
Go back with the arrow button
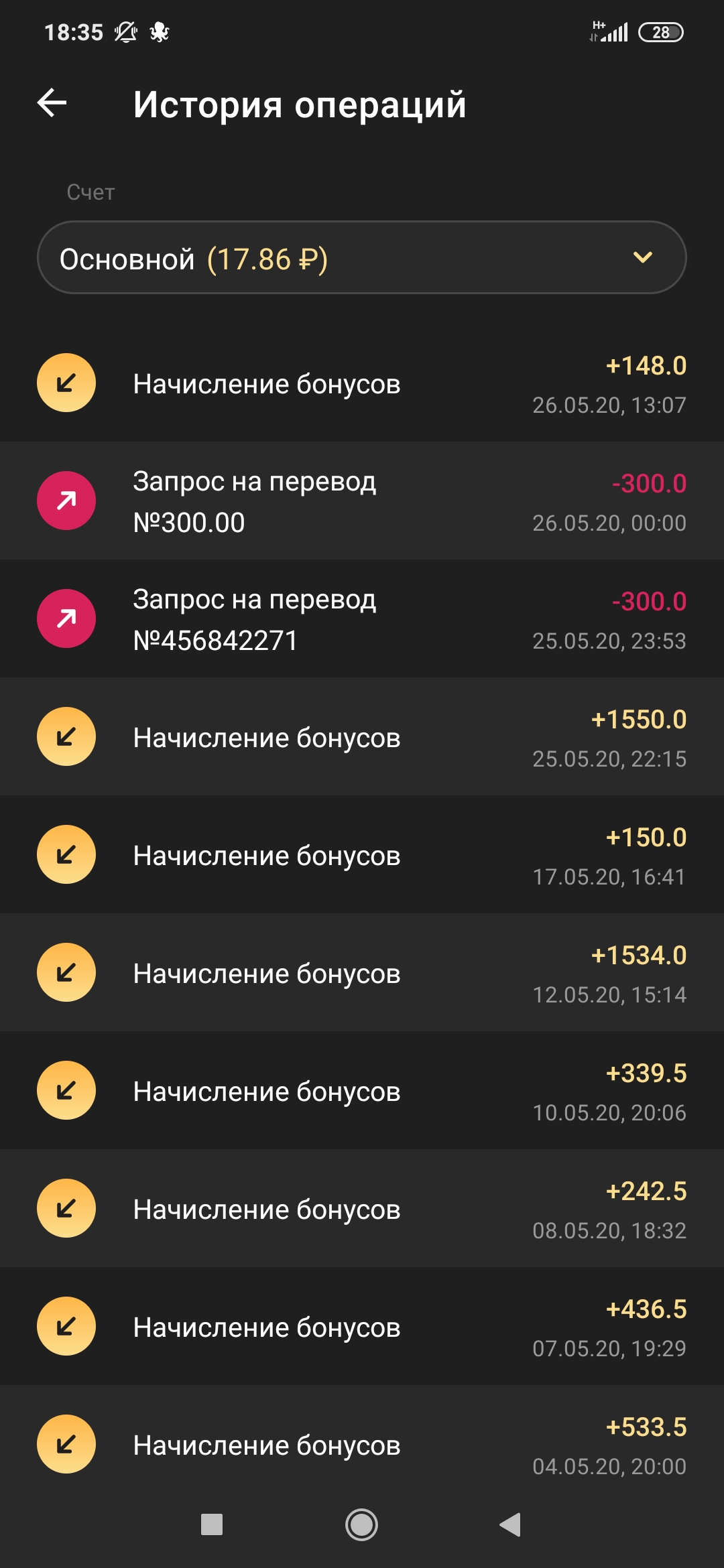pos(52,104)
